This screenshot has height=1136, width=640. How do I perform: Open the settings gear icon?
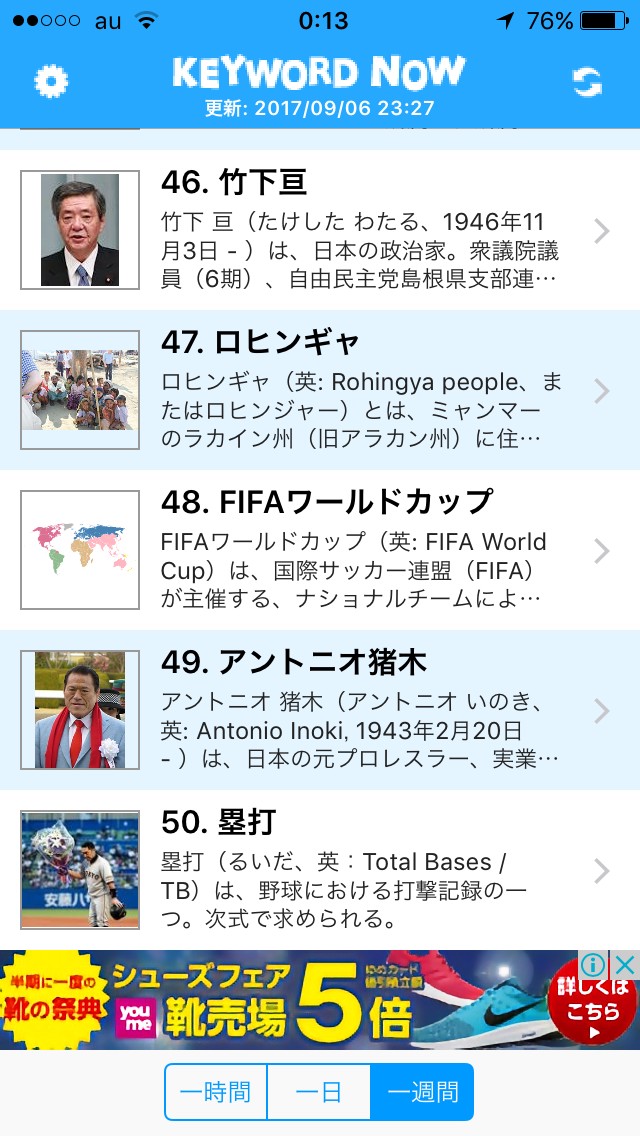pyautogui.click(x=51, y=82)
